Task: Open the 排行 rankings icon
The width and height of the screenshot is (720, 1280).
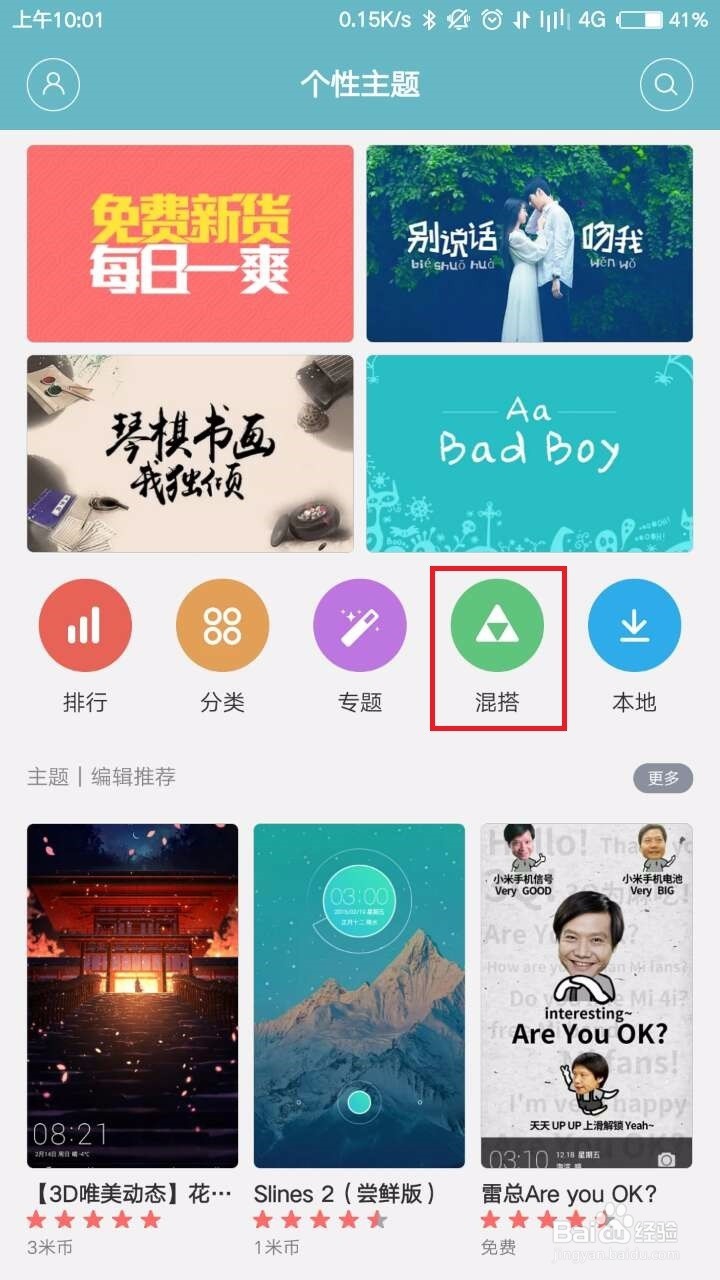Action: [x=85, y=624]
